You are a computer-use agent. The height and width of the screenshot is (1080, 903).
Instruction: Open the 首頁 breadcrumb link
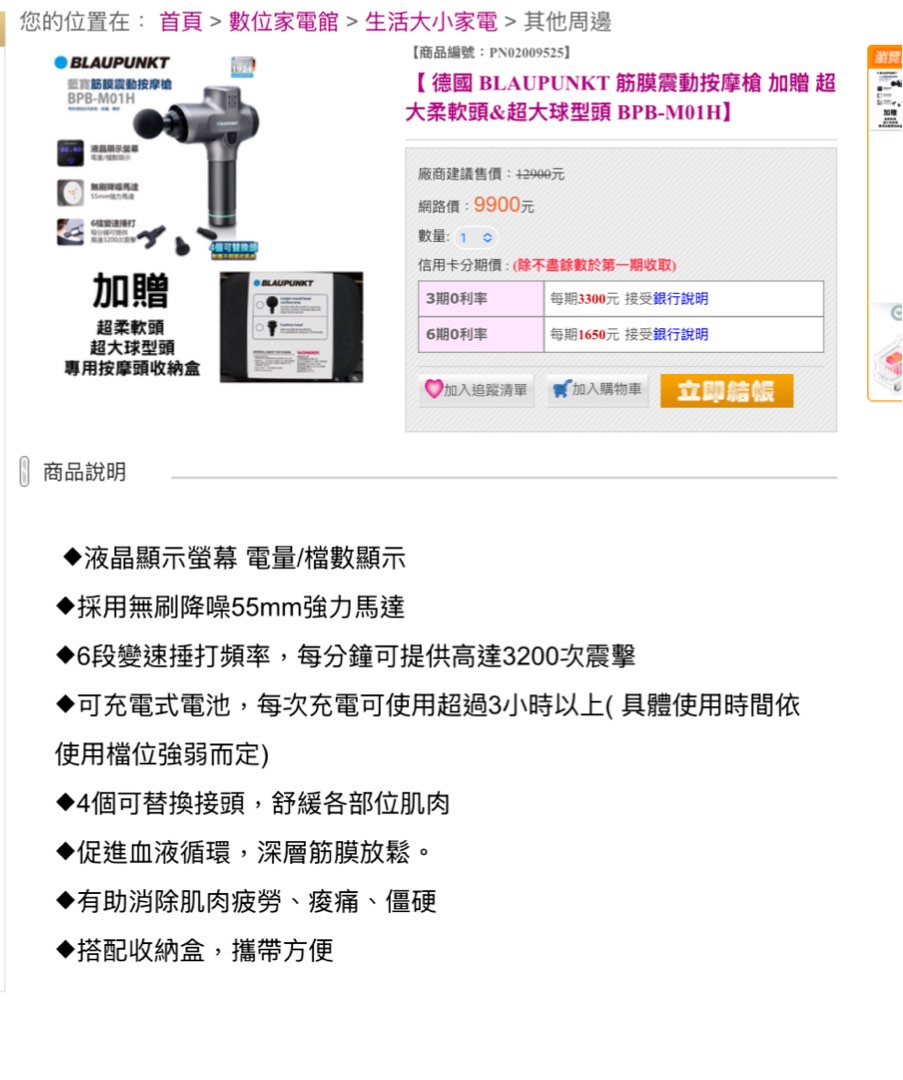180,21
